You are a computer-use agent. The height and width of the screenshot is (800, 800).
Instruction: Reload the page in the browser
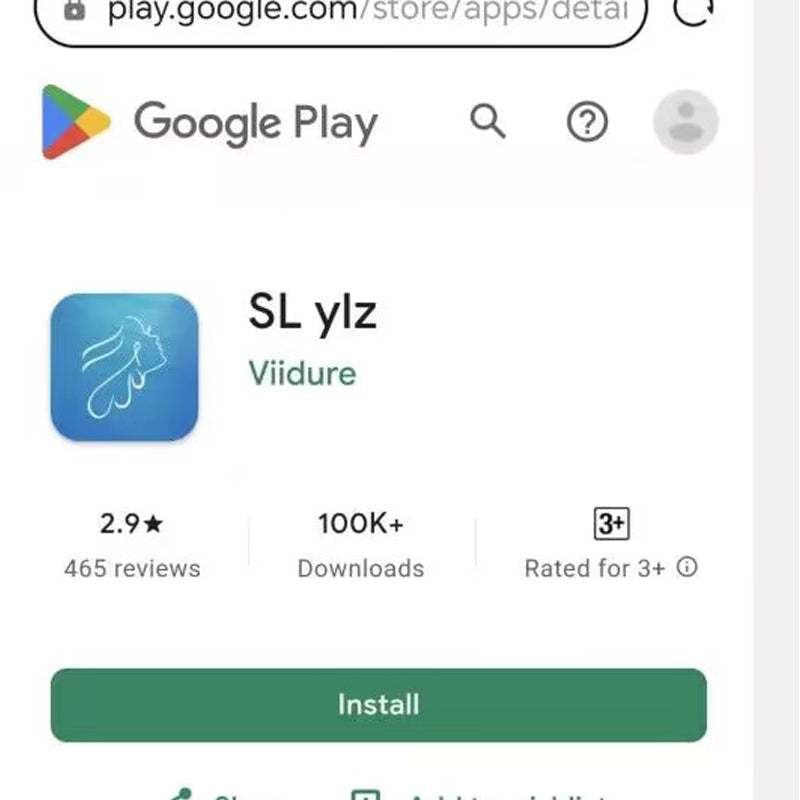[x=693, y=10]
